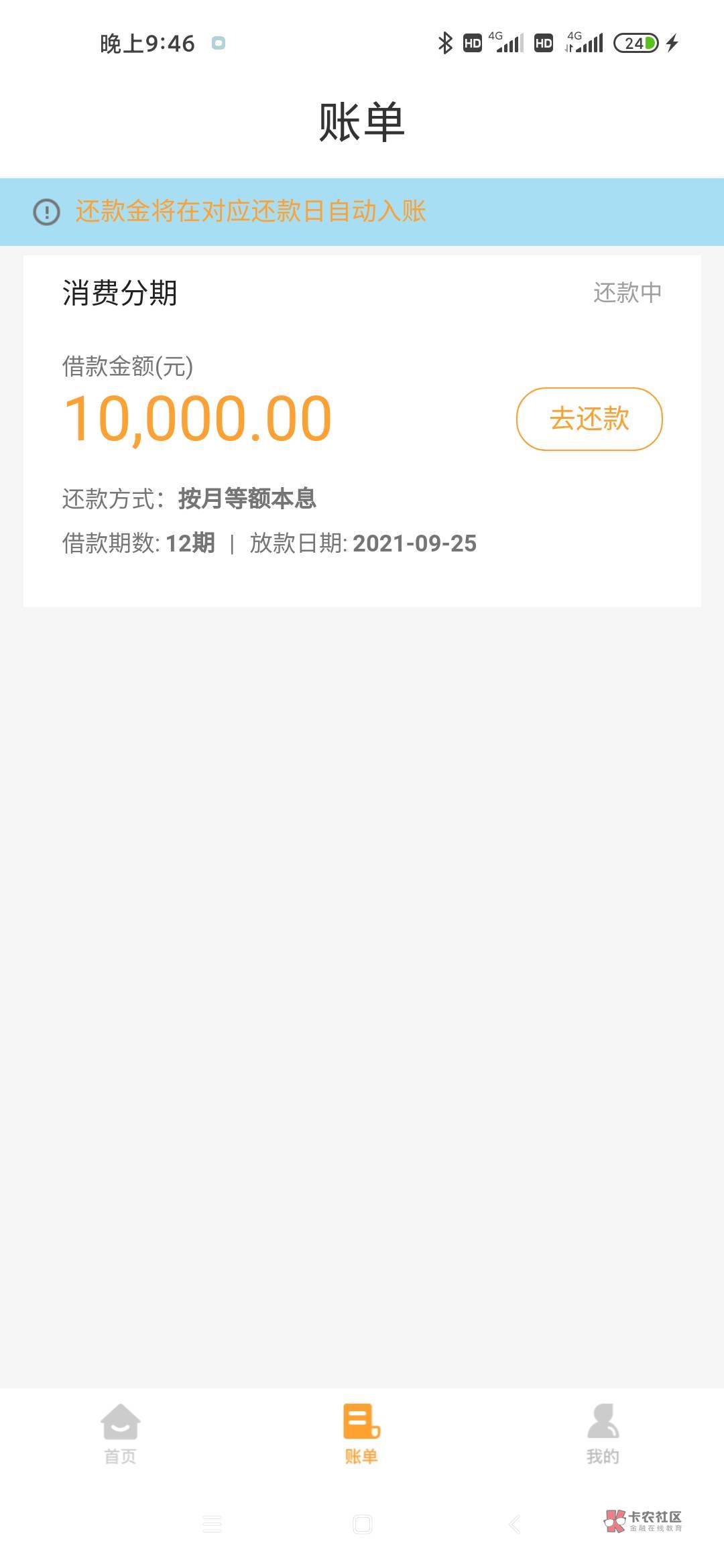The image size is (724, 1568).
Task: Tap the system home button
Action: [362, 1524]
